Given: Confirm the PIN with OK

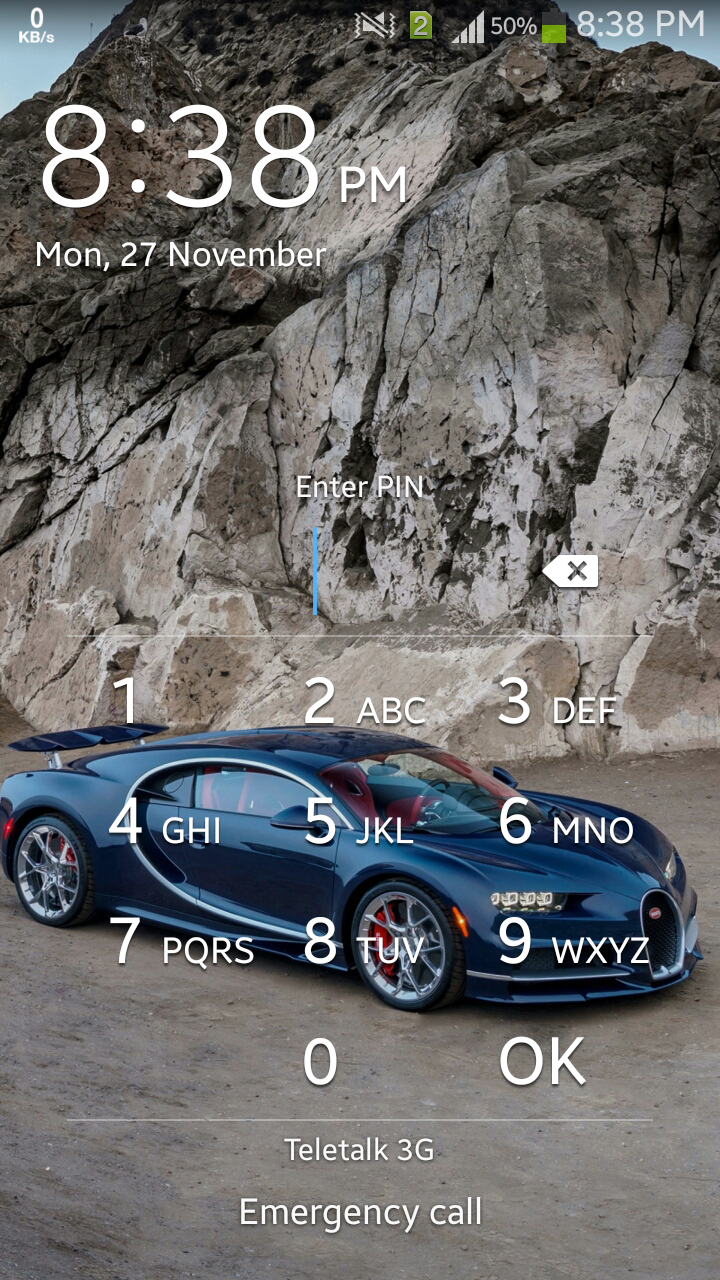Looking at the screenshot, I should [x=542, y=1062].
